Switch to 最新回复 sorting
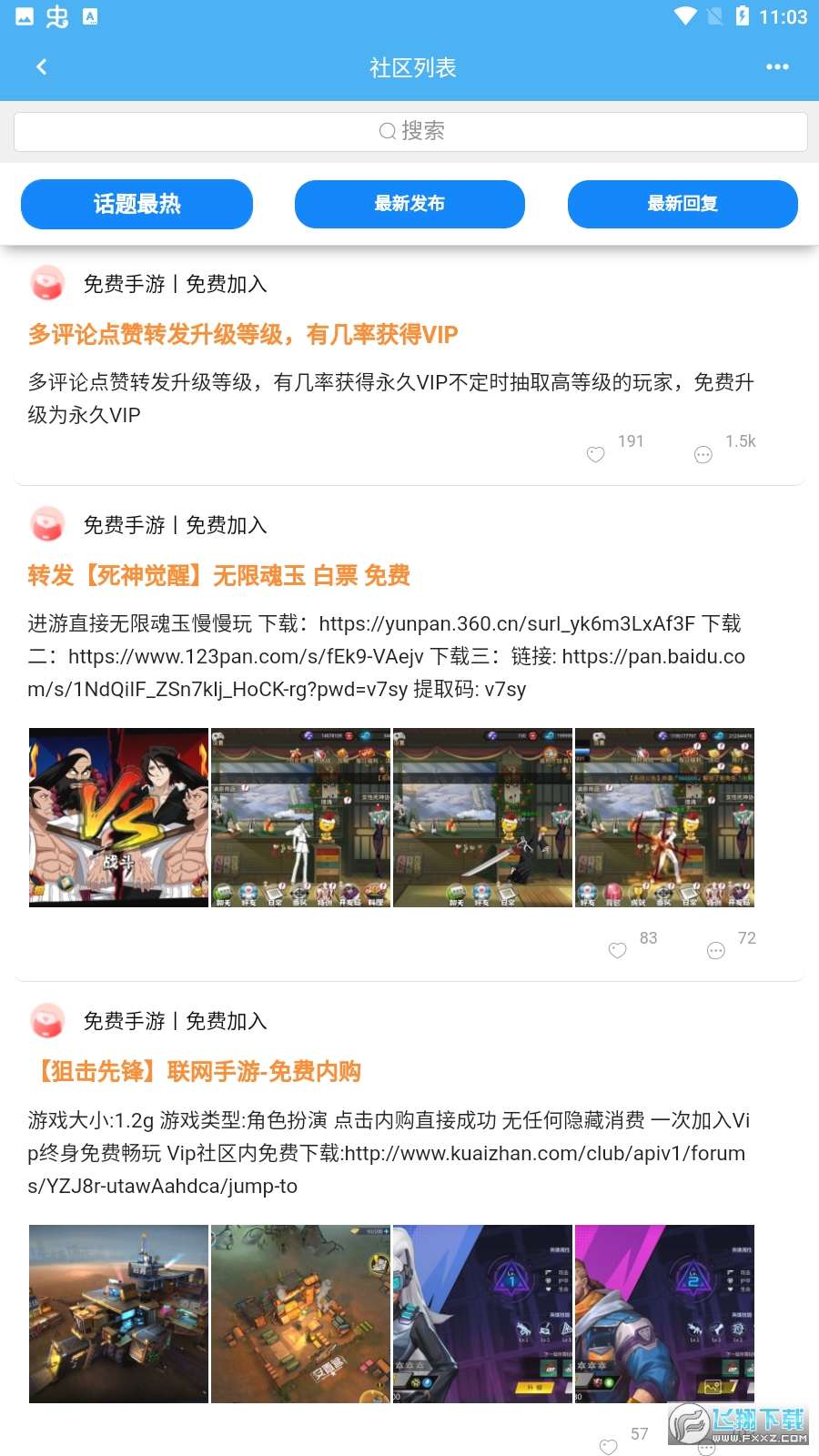This screenshot has width=819, height=1456. 682,204
